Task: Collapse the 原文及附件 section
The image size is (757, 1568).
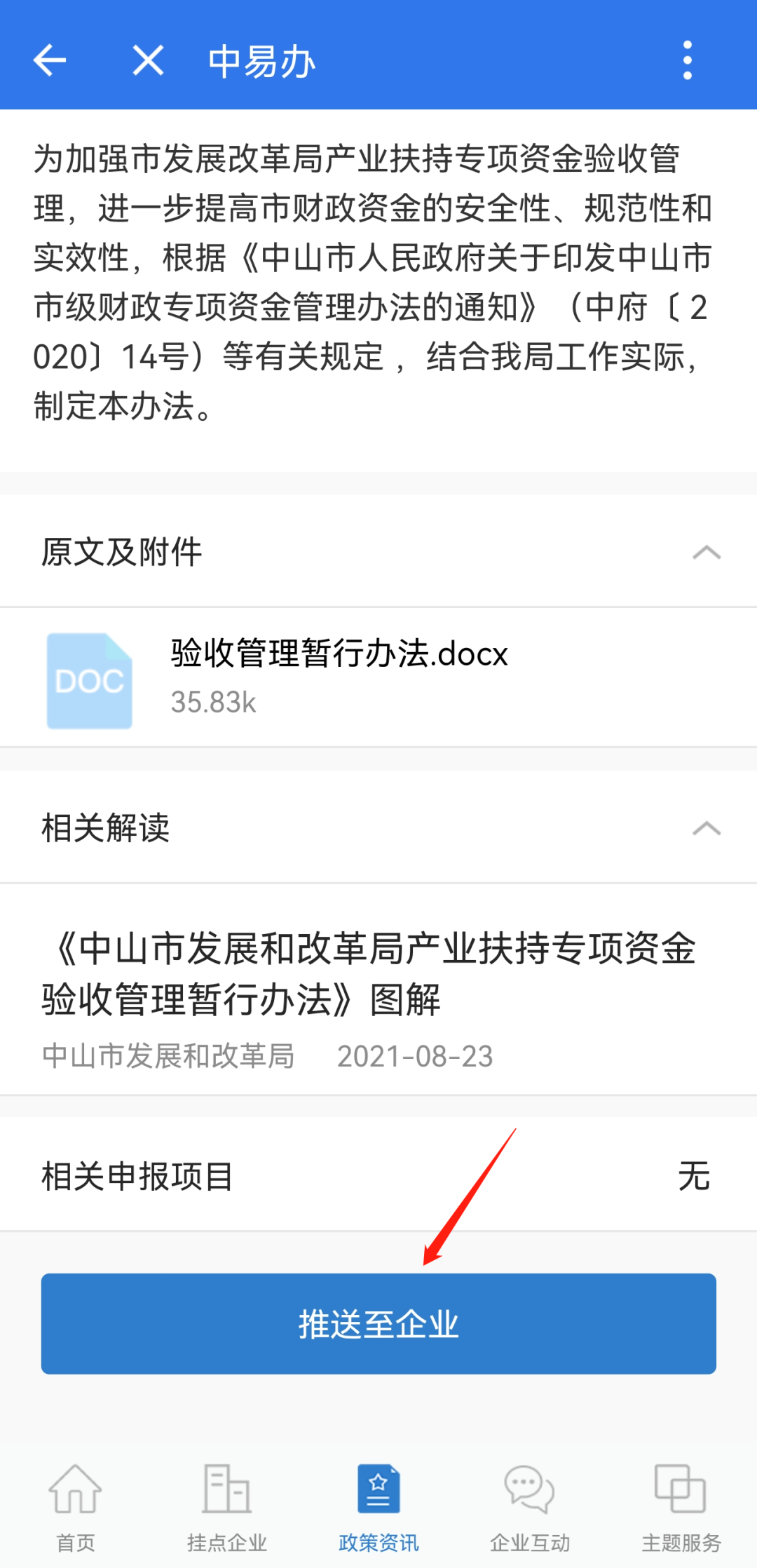Action: [x=706, y=553]
